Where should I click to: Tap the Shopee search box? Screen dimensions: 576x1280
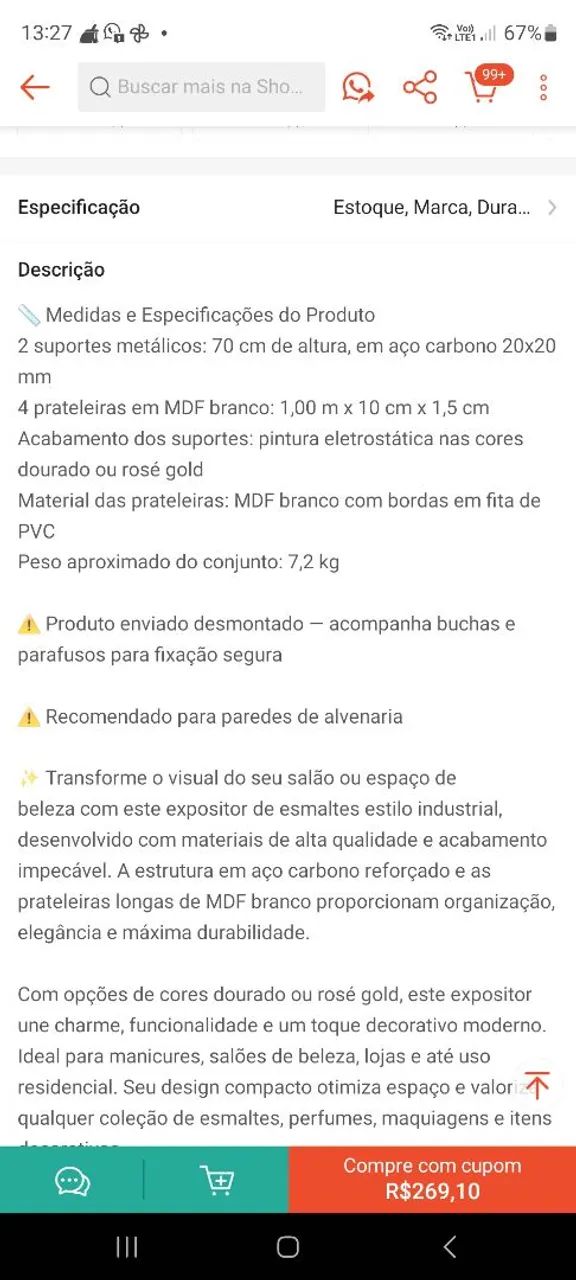click(x=201, y=87)
